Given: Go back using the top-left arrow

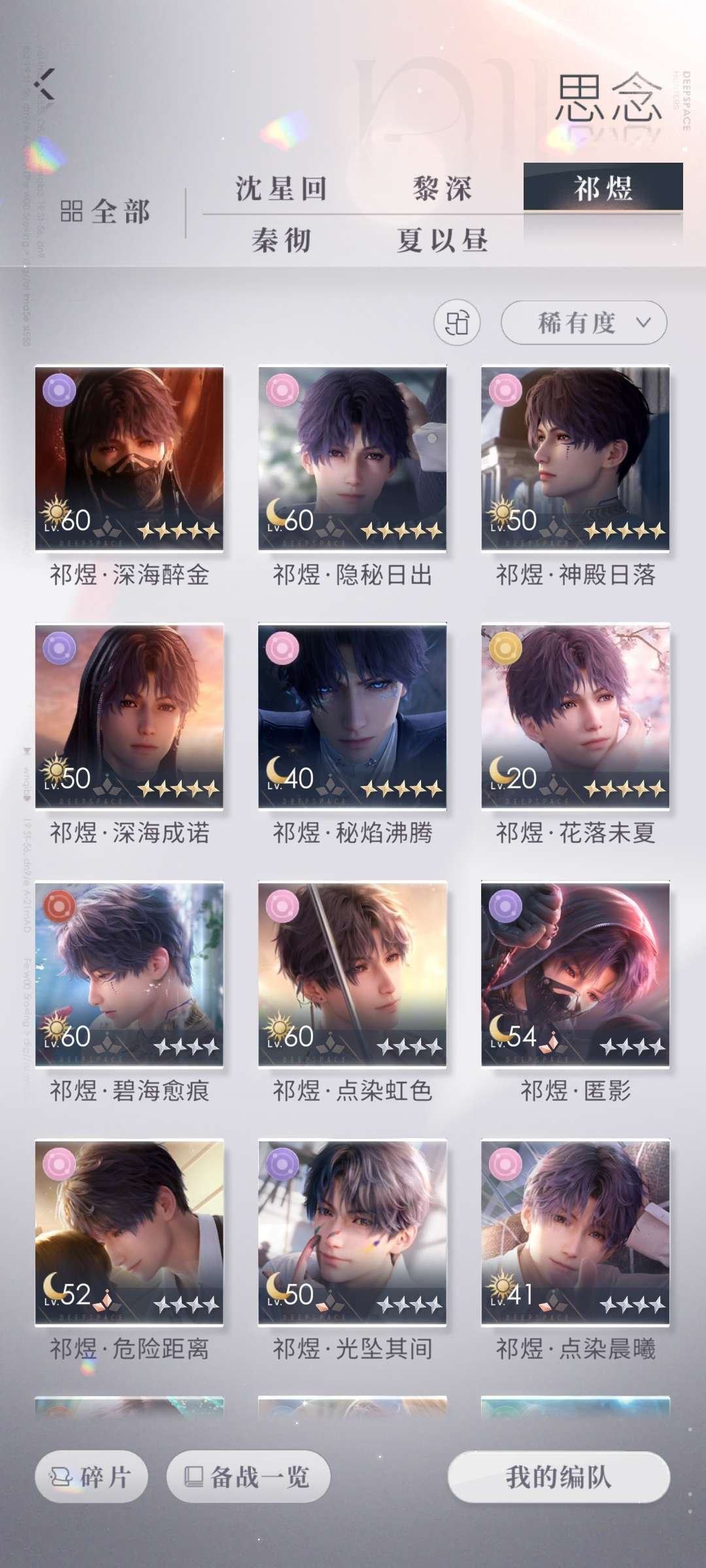Looking at the screenshot, I should tap(45, 85).
